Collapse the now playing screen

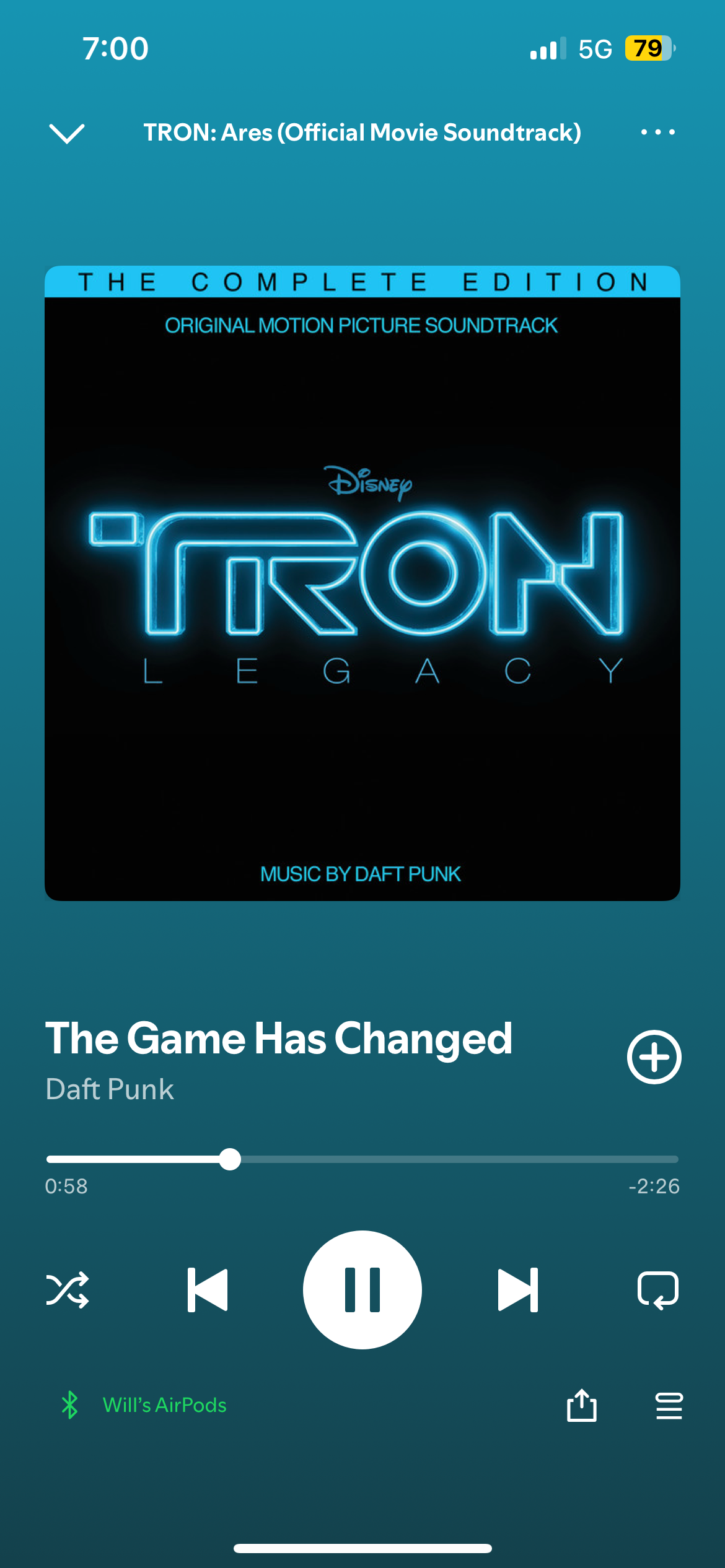pyautogui.click(x=66, y=133)
